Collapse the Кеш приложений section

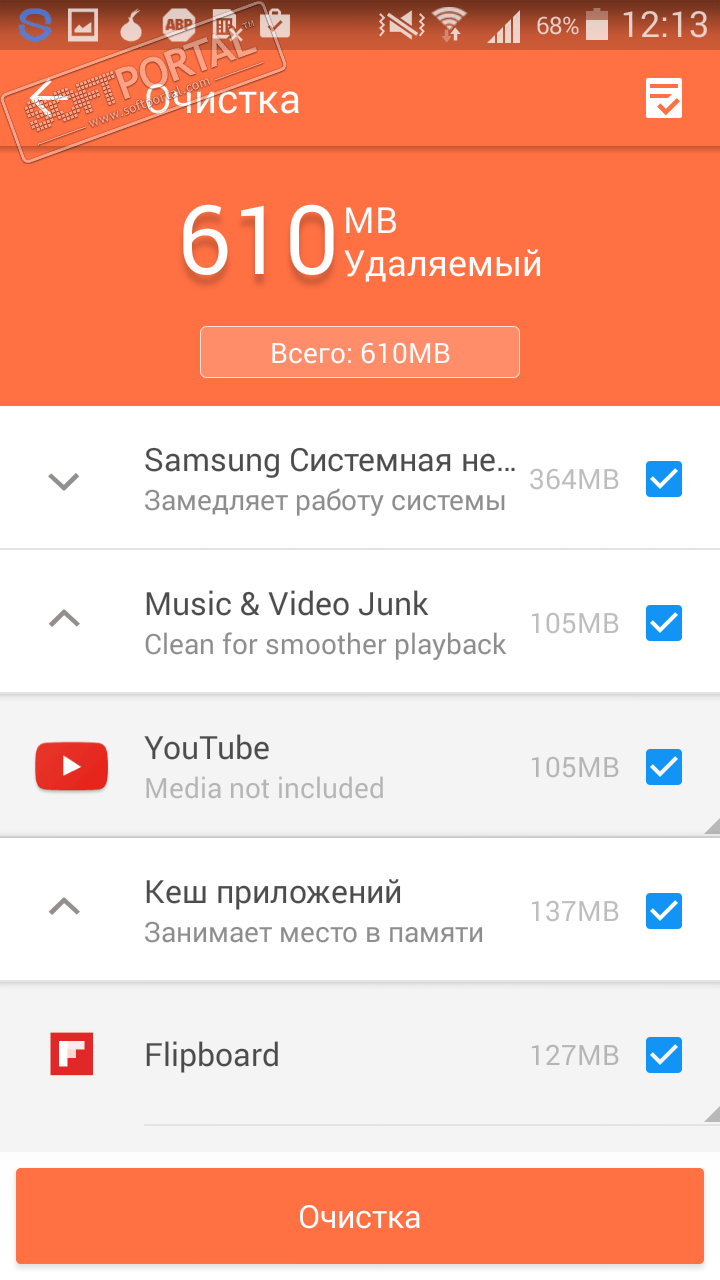click(x=64, y=908)
